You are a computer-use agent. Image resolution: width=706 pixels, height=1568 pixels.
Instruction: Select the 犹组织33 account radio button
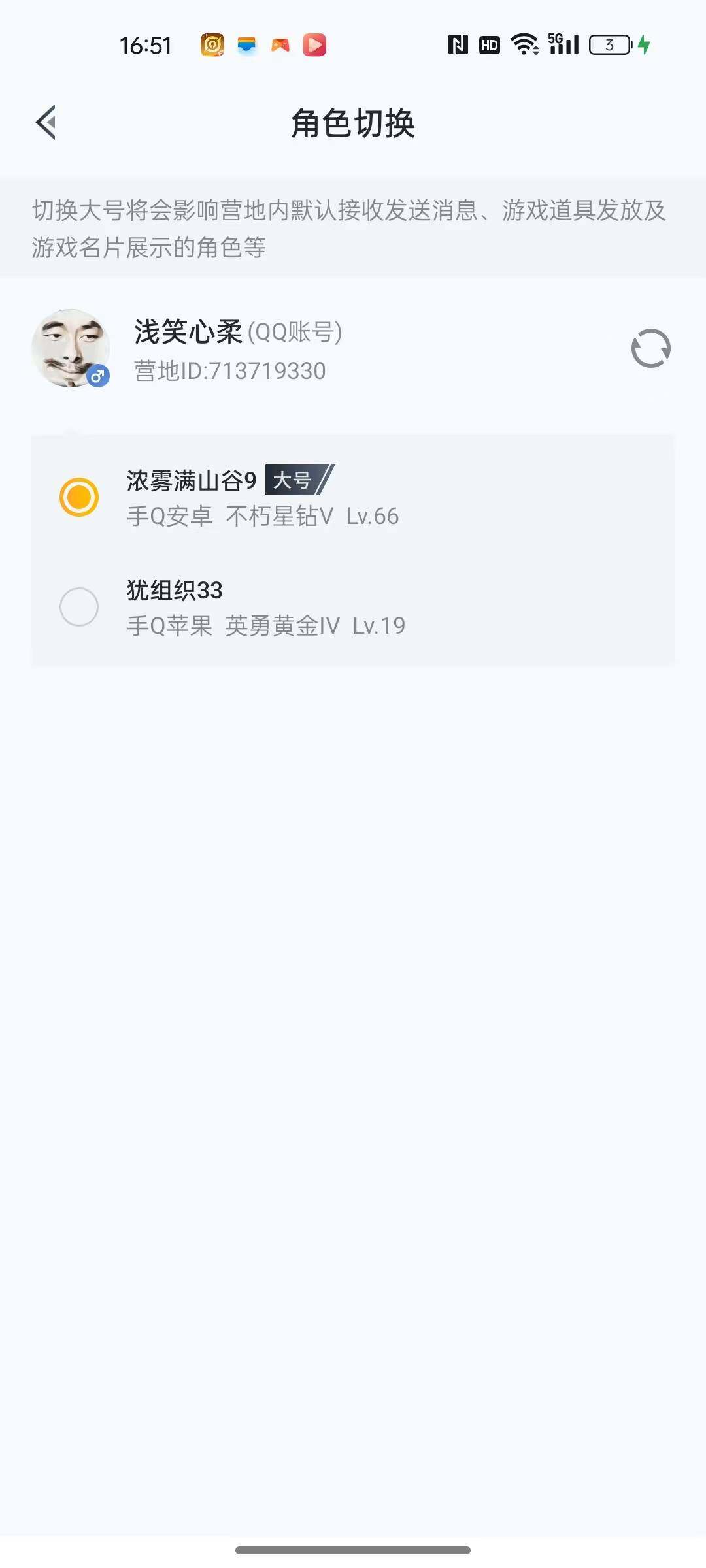point(80,608)
